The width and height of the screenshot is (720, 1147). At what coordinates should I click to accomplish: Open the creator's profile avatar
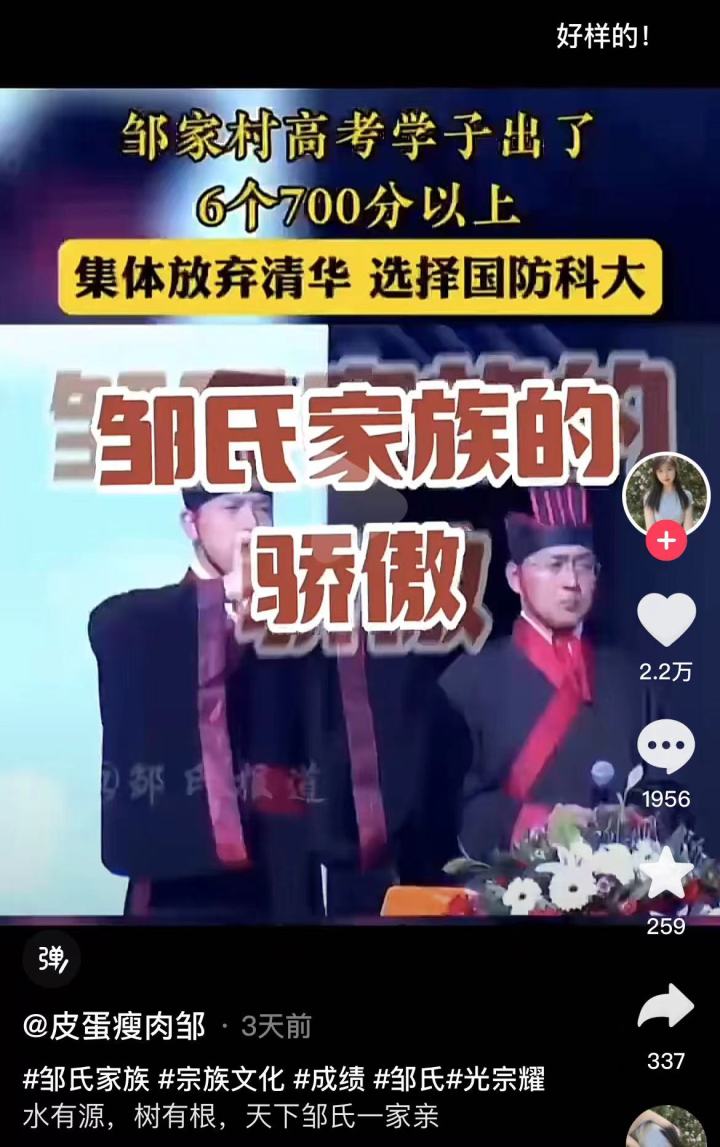pos(666,492)
